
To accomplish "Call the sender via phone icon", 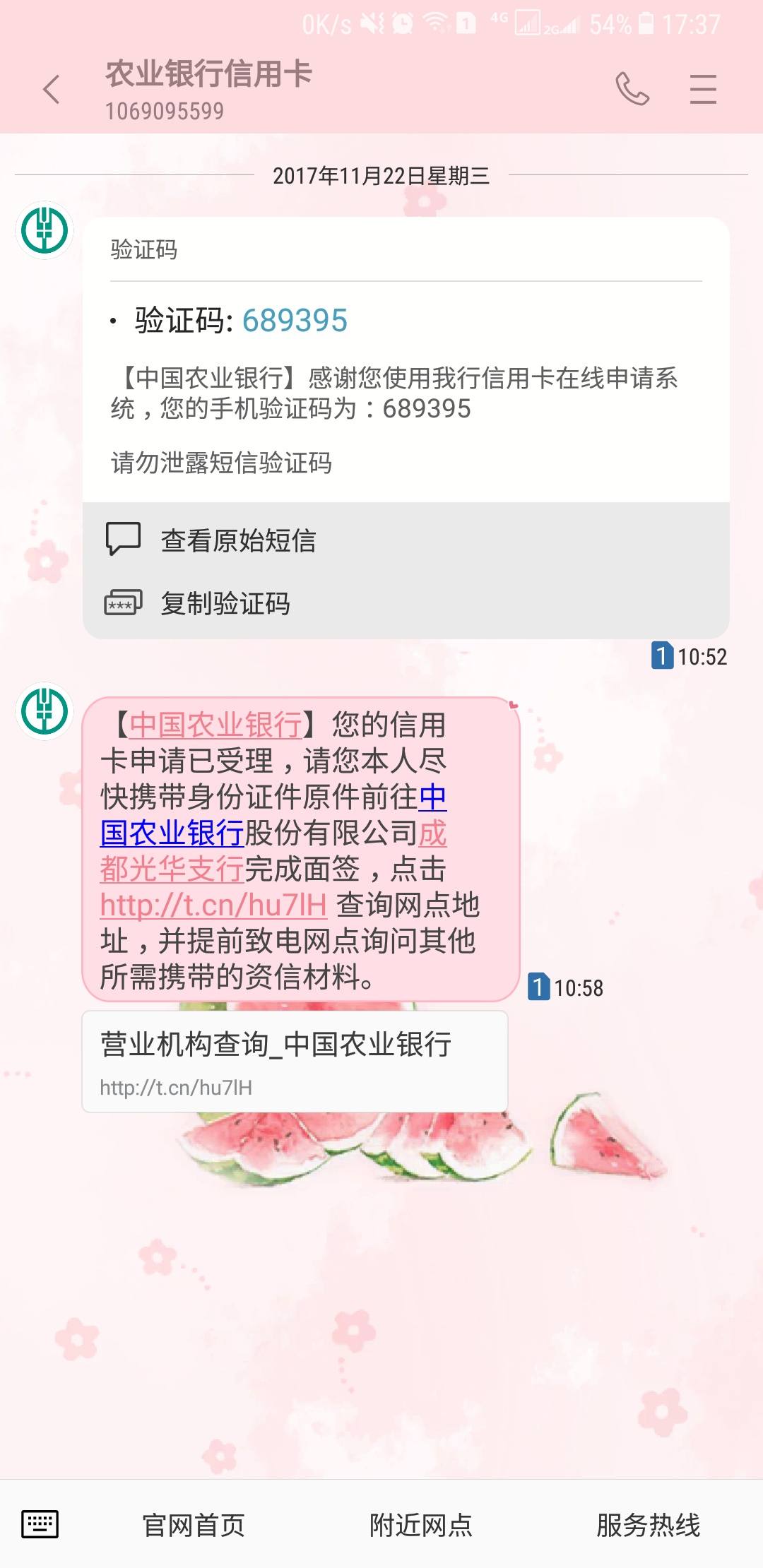I will (632, 90).
